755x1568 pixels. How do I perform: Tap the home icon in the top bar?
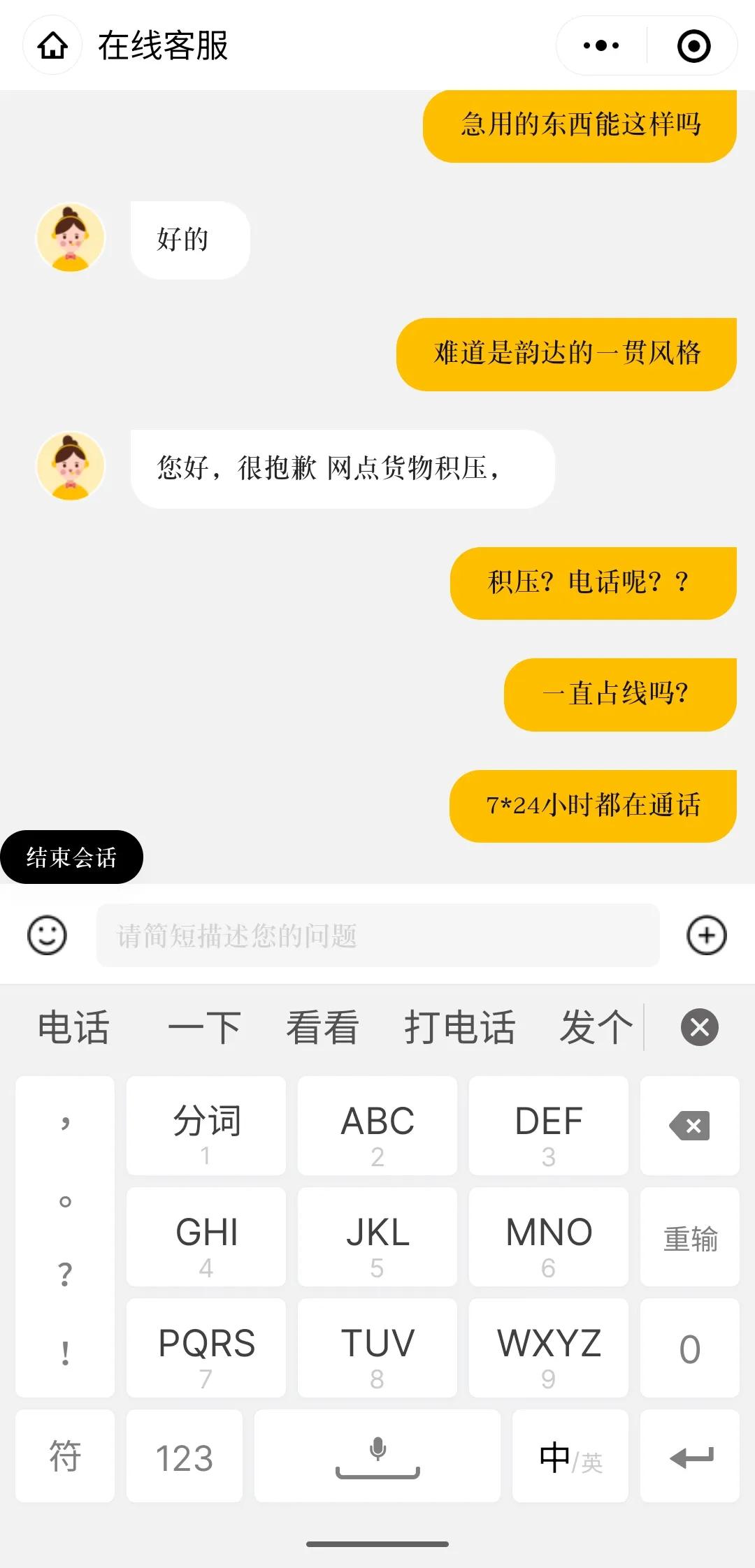coord(52,45)
